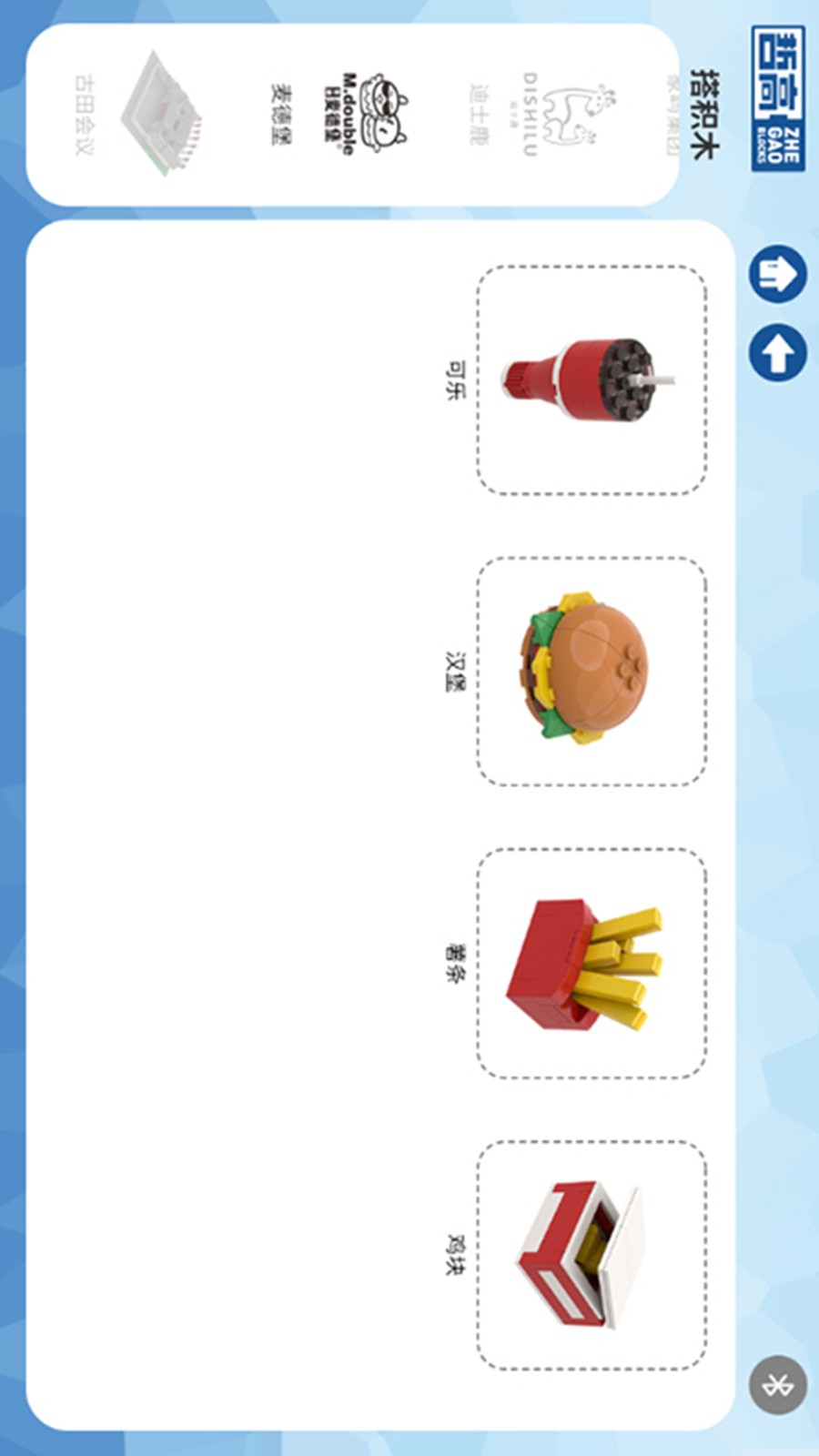Open the Bluetooth connection icon
Screen dimensions: 819x1456
point(777,1385)
